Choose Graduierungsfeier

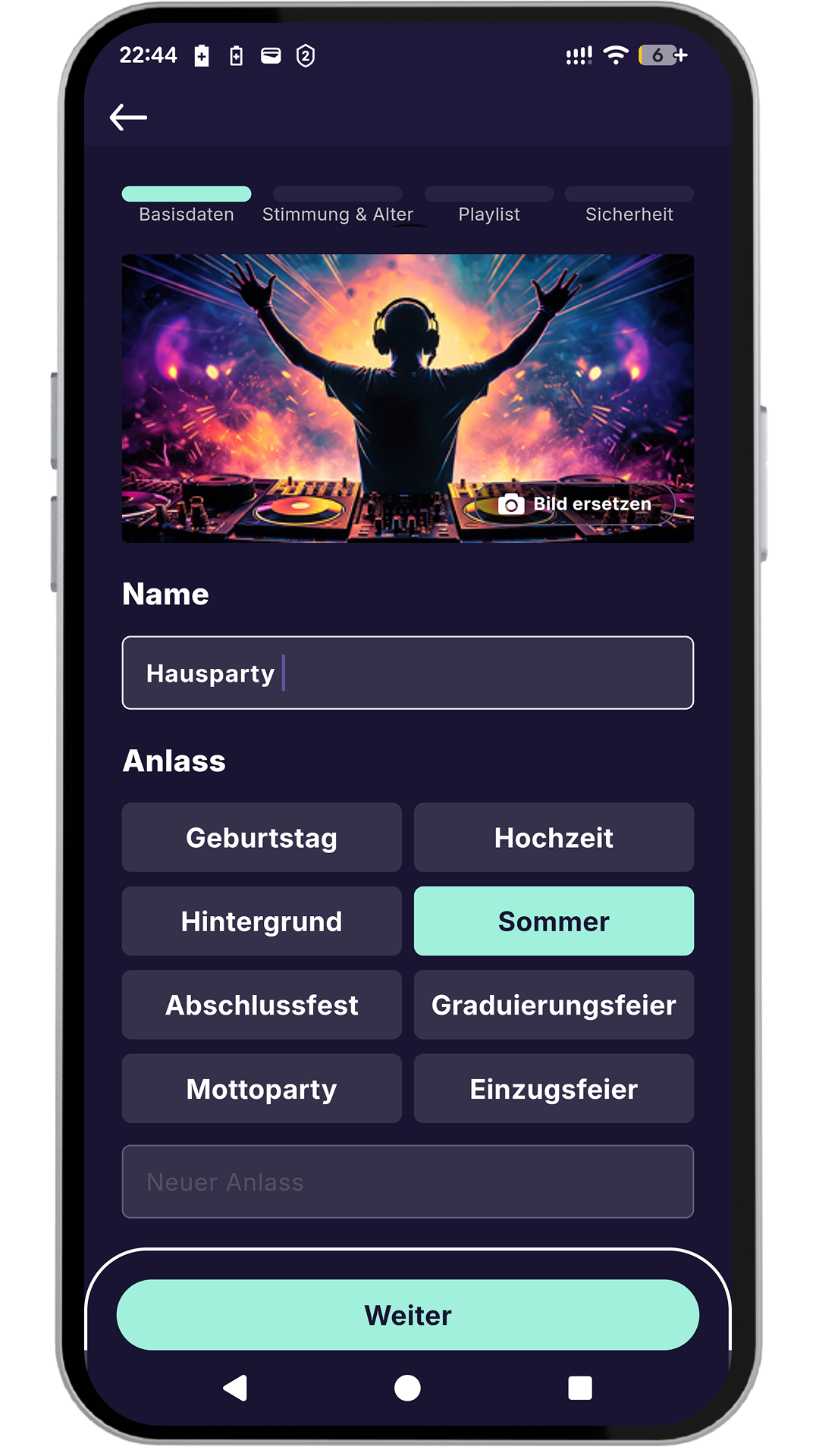554,1005
